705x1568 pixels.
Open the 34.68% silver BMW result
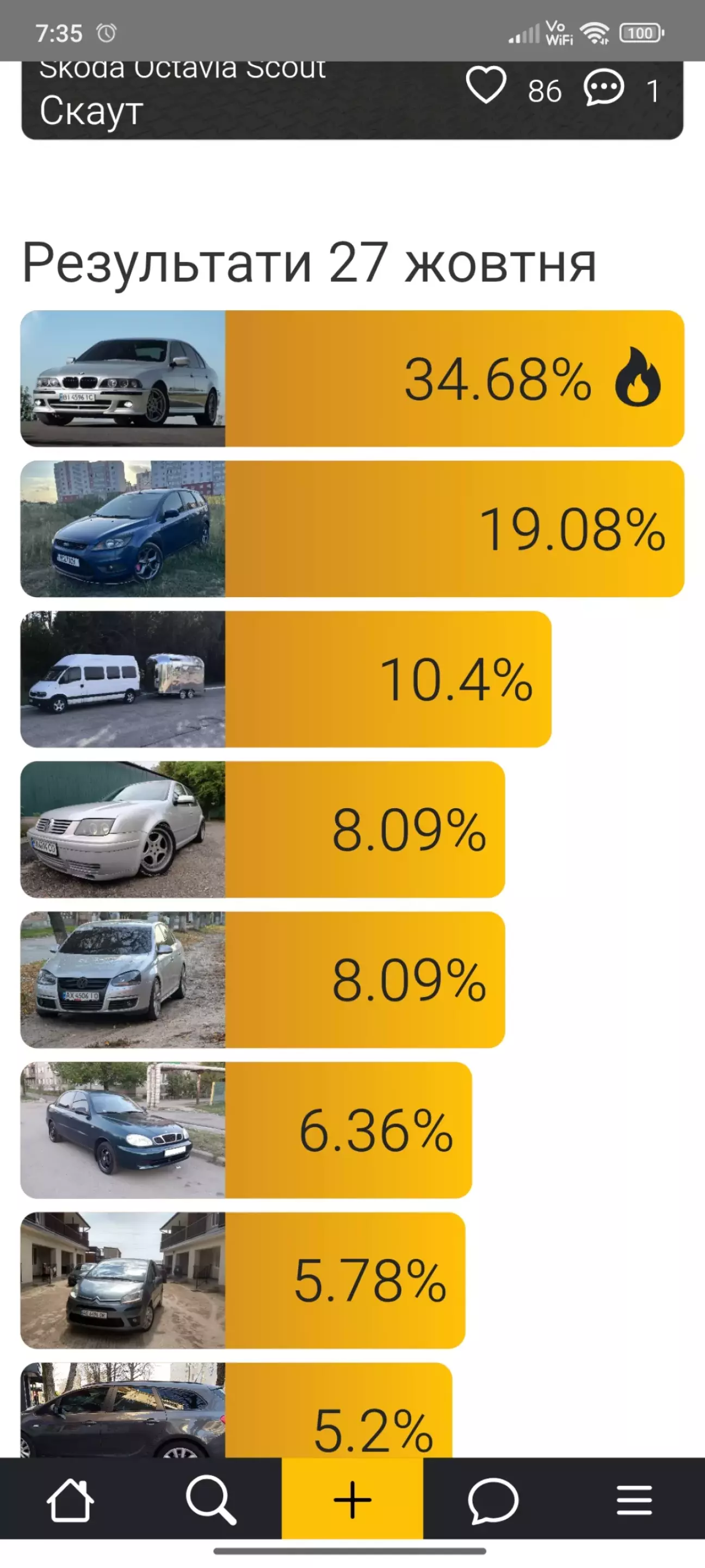pos(352,379)
